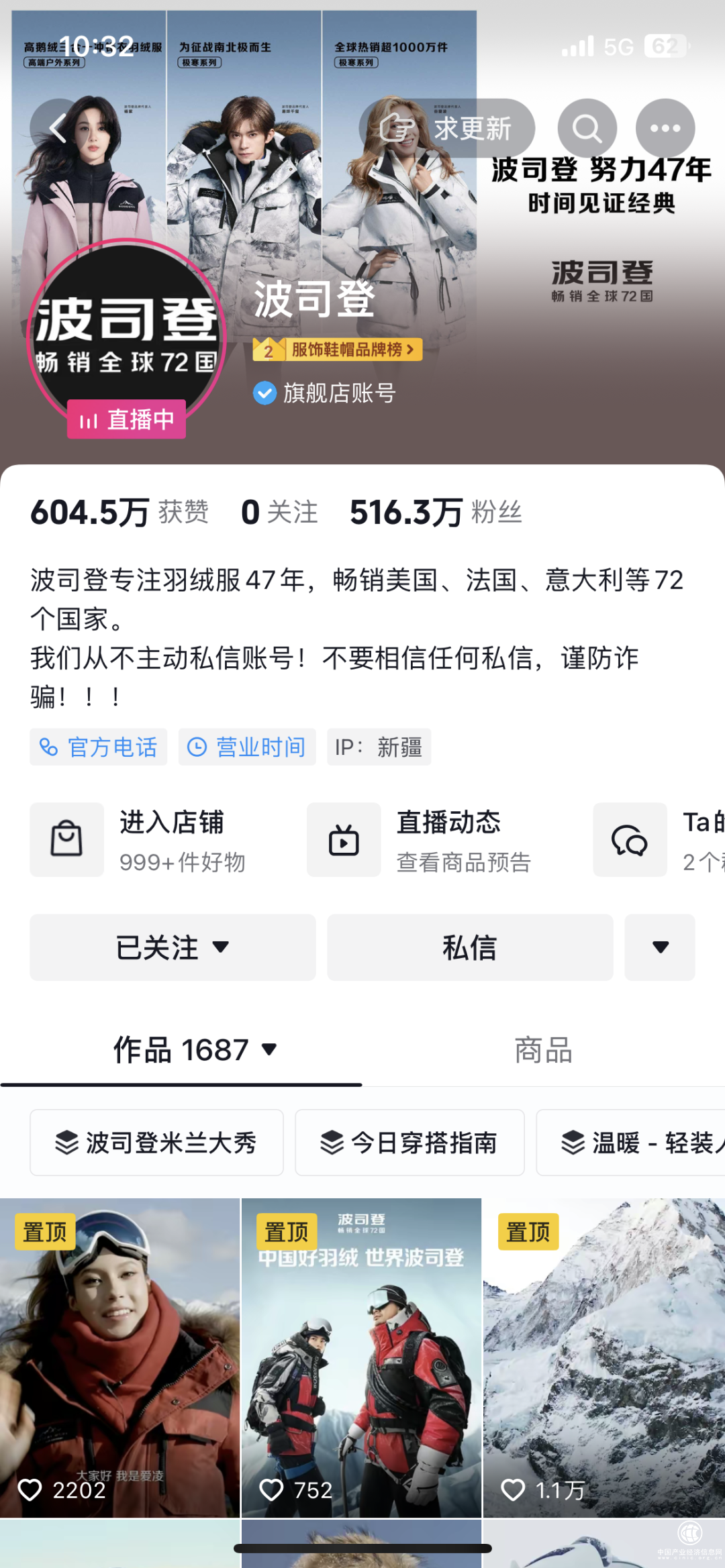Tap the 官方电话 official phone chip
This screenshot has height=1568, width=725.
point(99,747)
